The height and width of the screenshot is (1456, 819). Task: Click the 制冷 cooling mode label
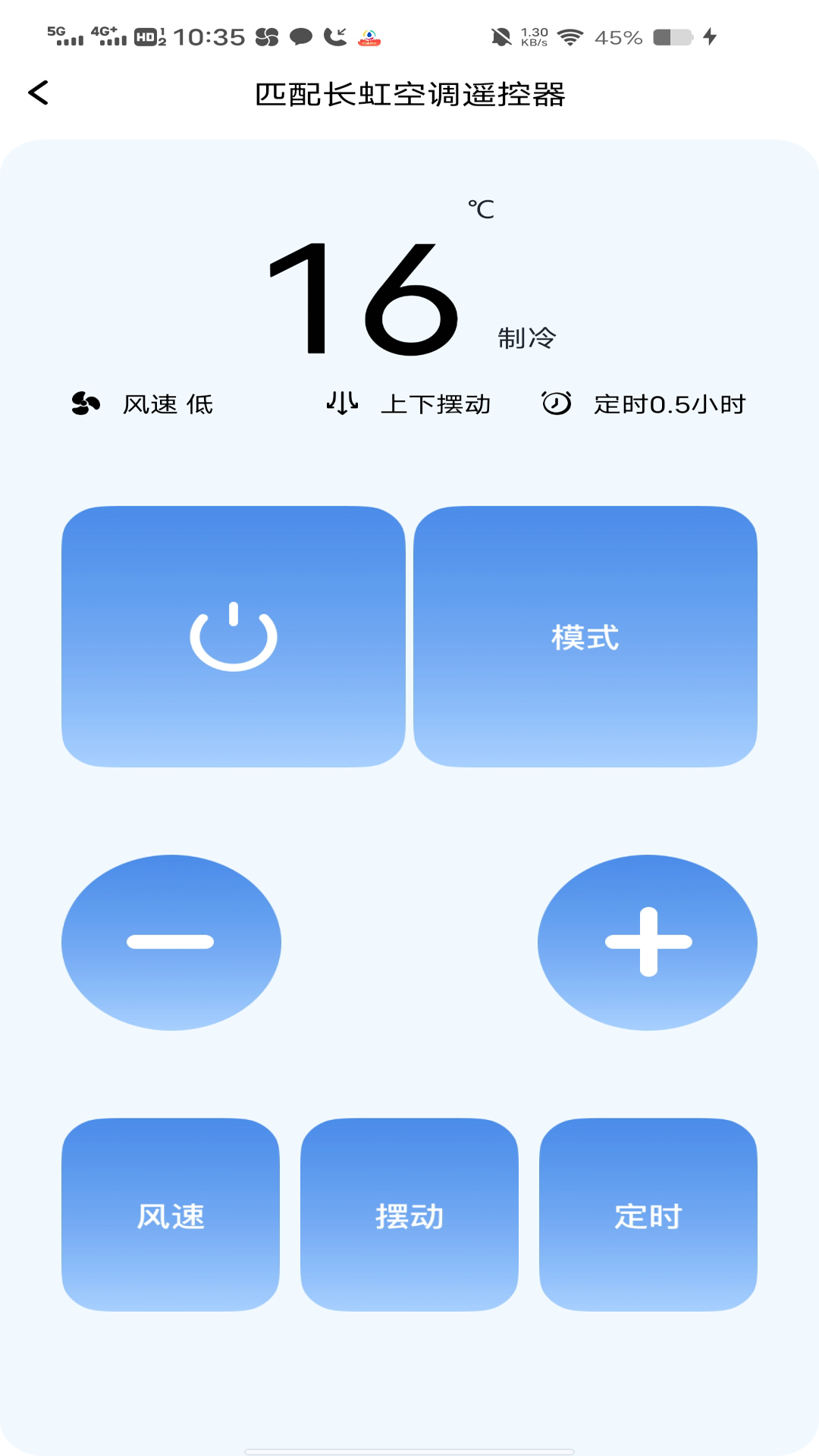click(x=530, y=337)
